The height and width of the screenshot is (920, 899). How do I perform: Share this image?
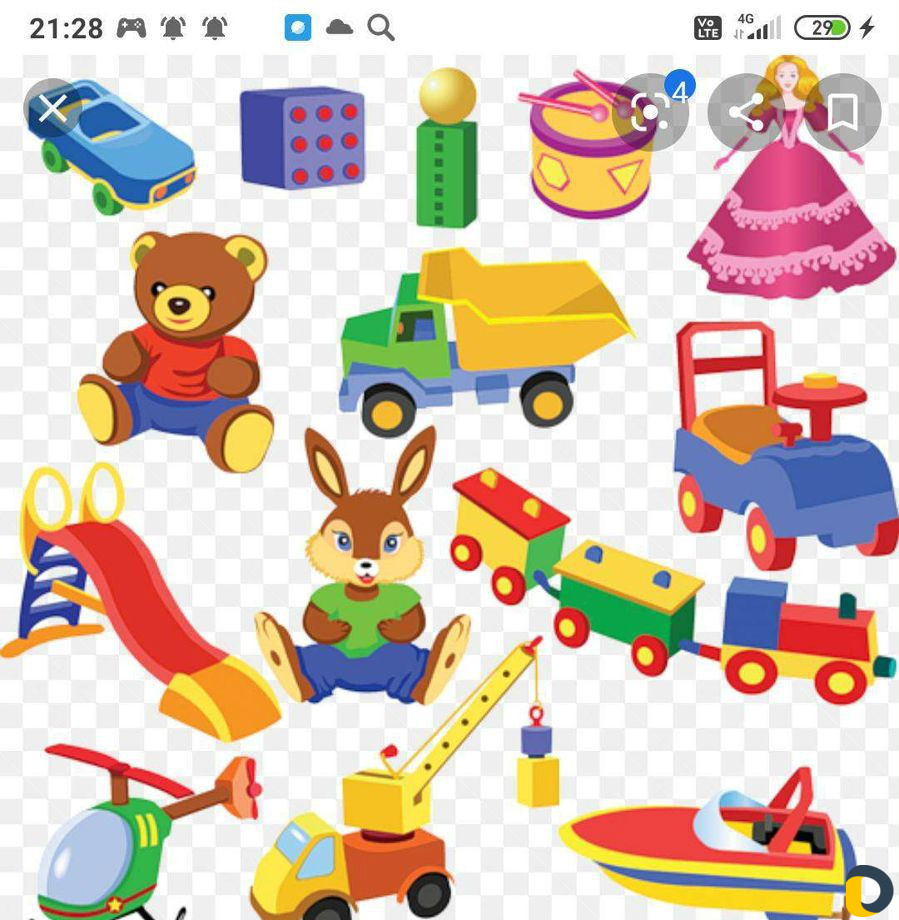coord(746,111)
